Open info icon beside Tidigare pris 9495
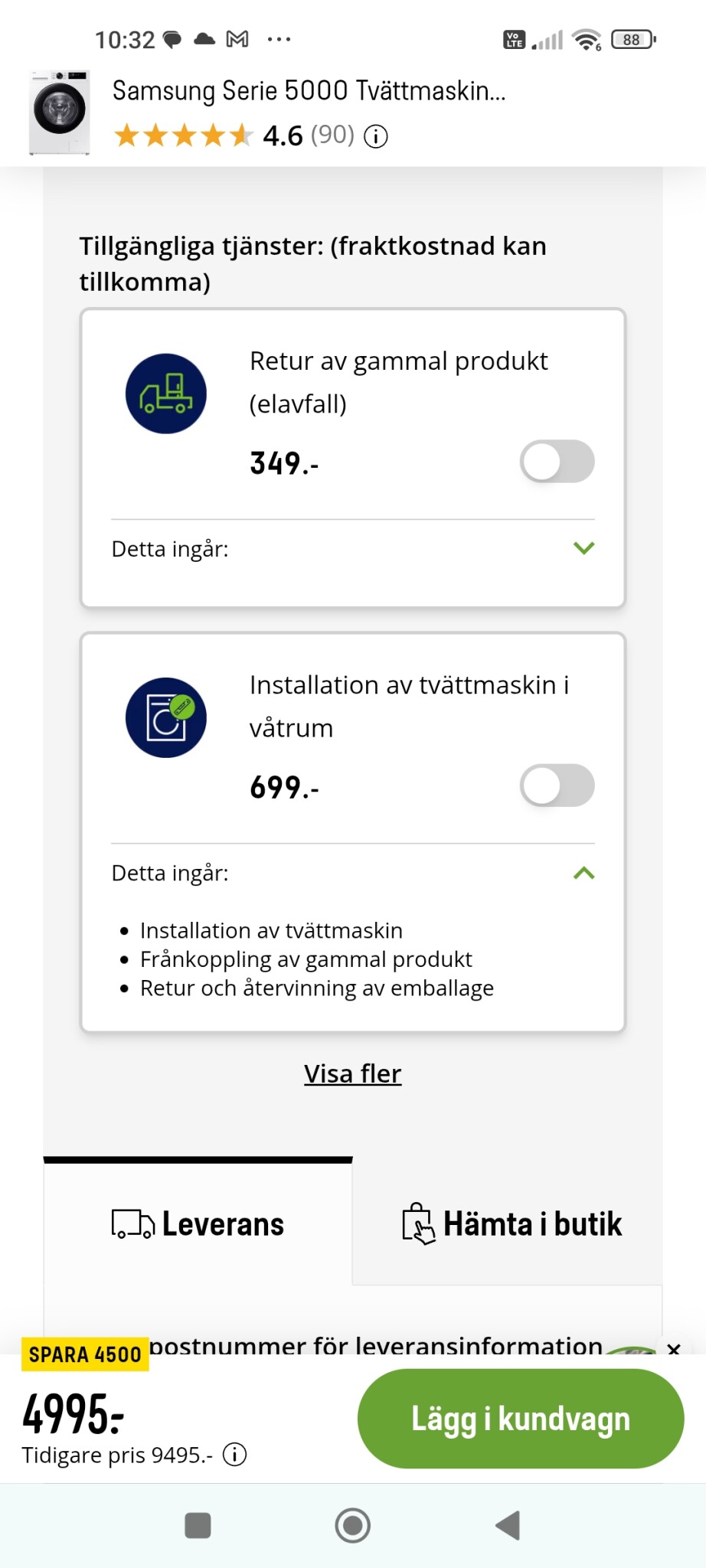 (234, 1454)
